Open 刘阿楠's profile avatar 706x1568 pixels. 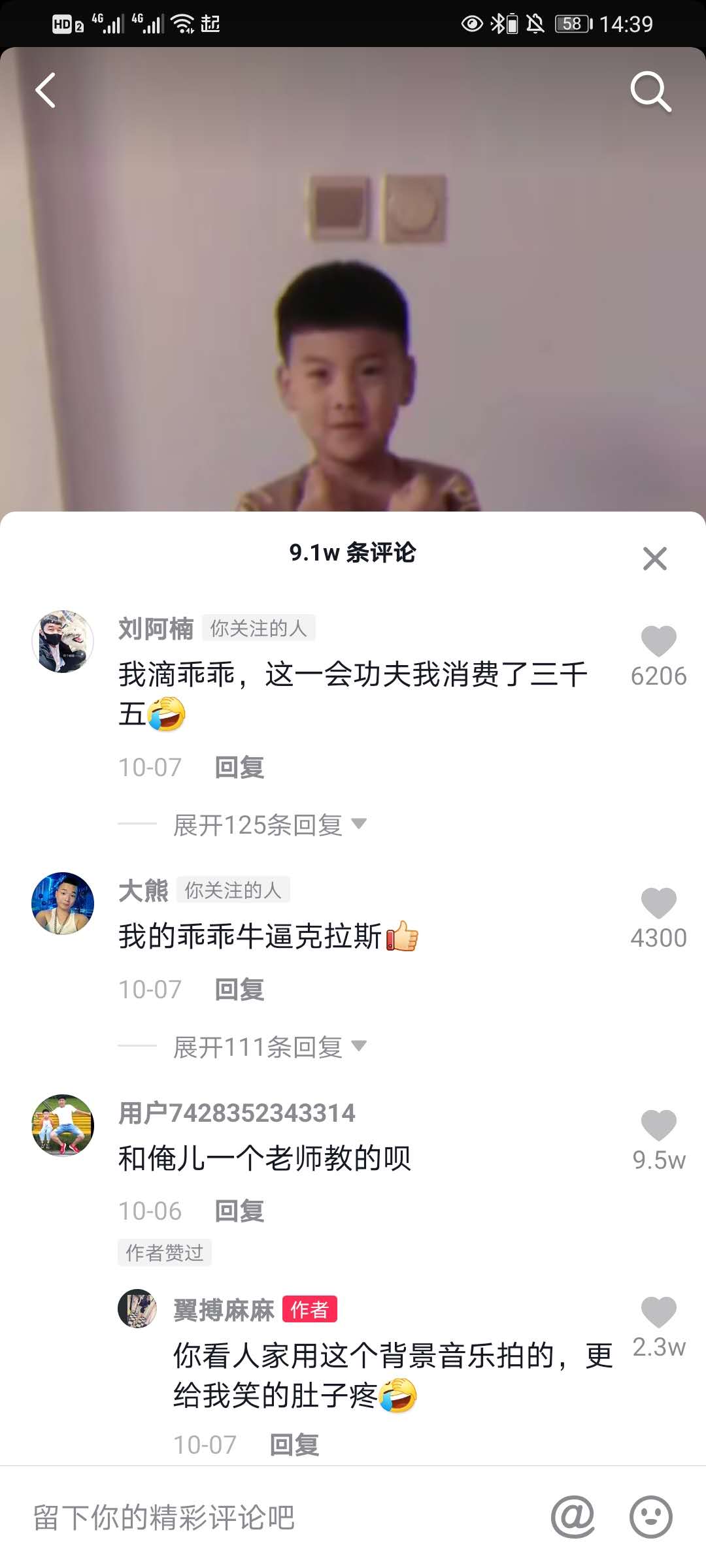click(x=63, y=642)
